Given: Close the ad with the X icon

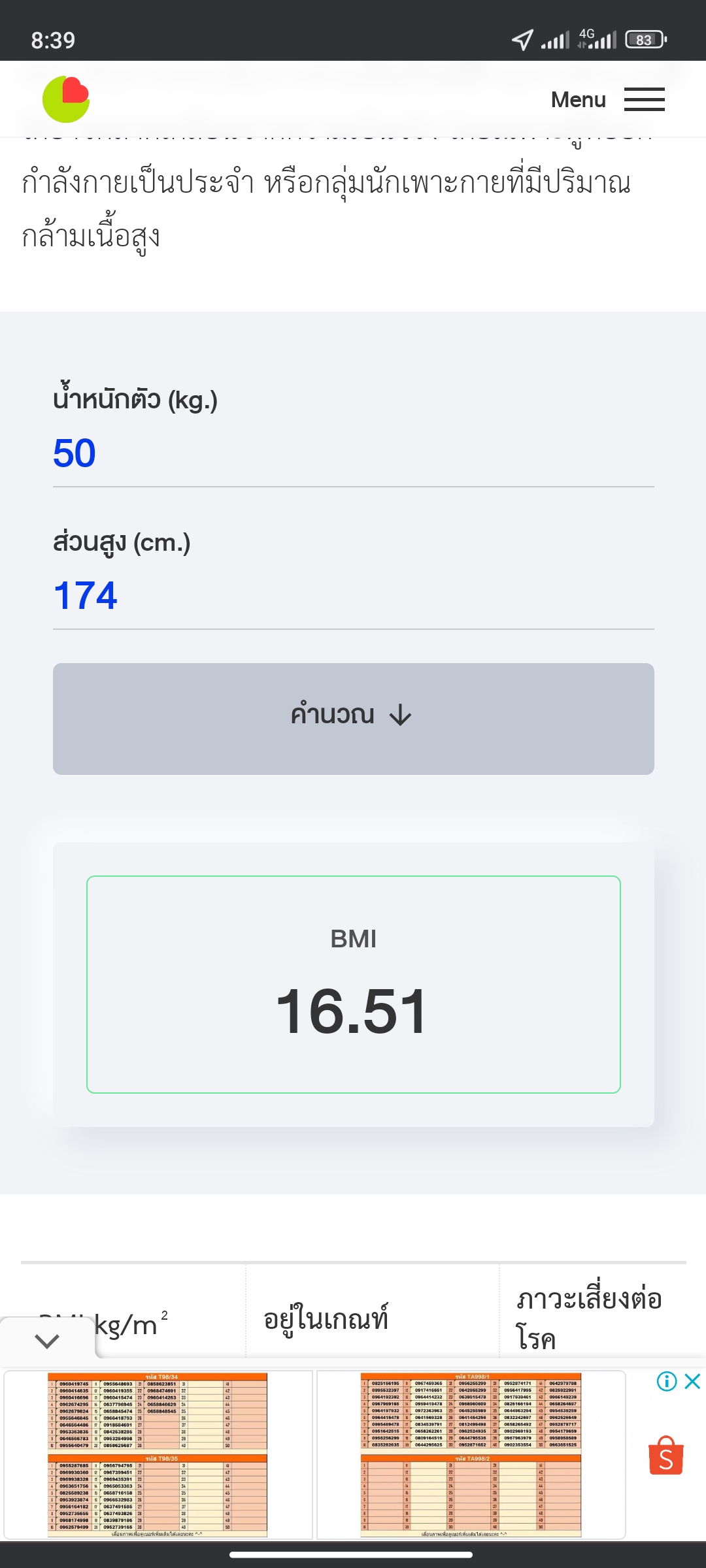Looking at the screenshot, I should pos(692,1381).
